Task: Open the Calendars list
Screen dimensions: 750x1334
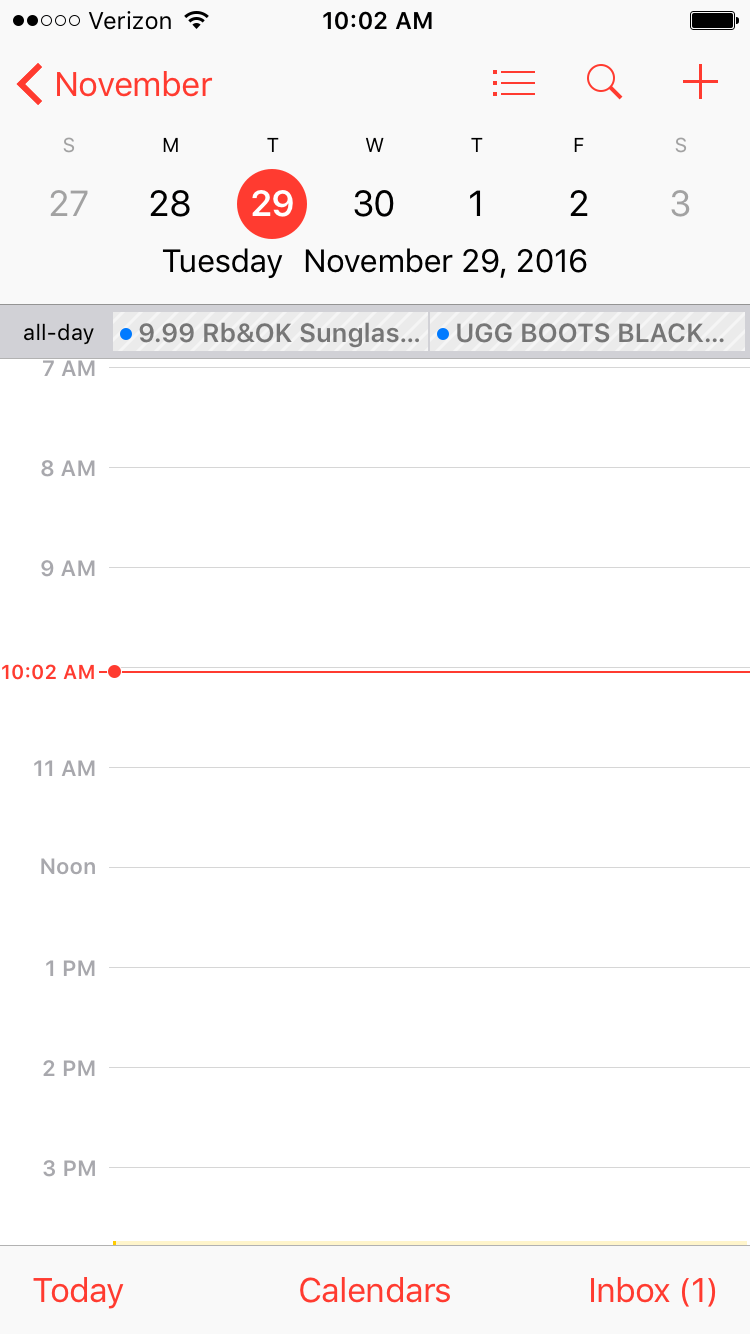Action: coord(374,1290)
